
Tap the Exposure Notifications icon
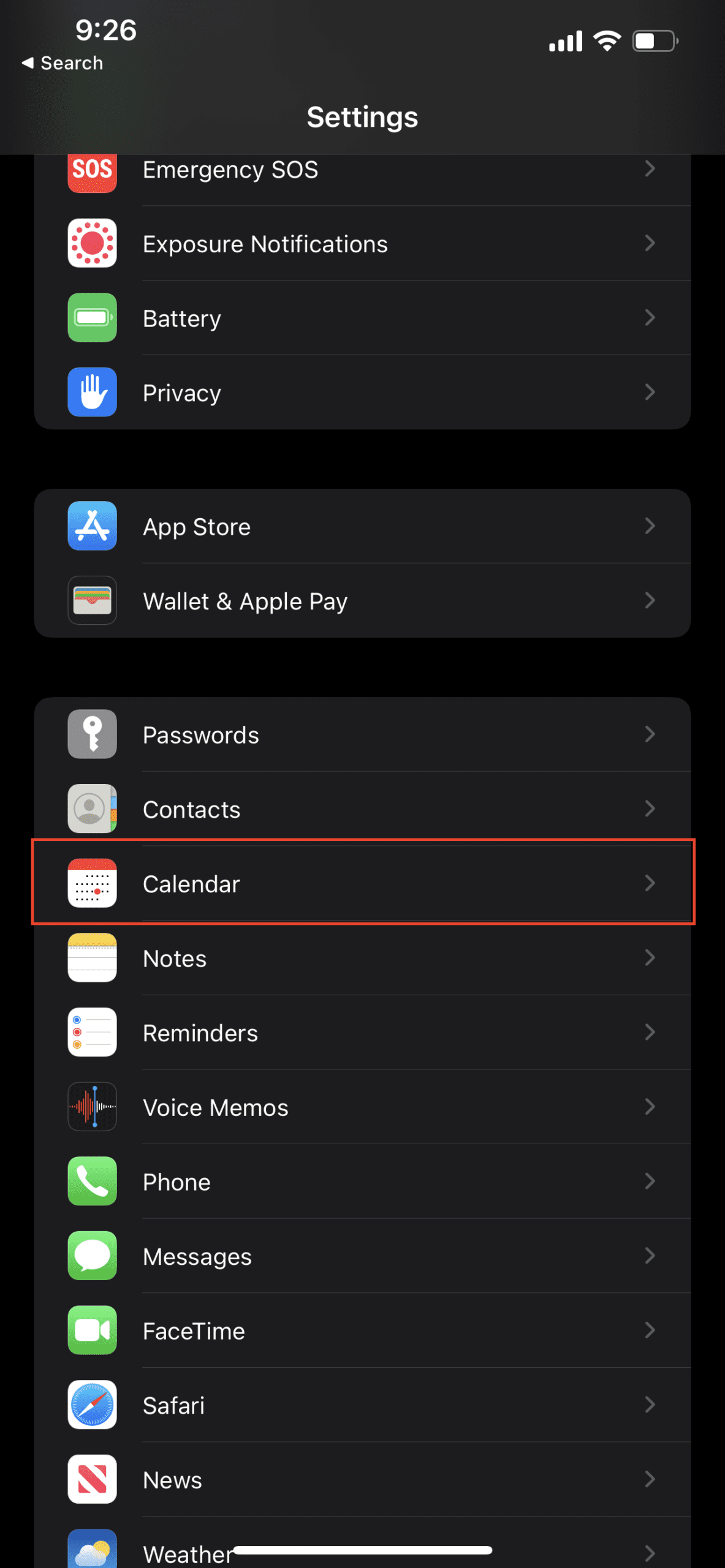coord(92,243)
